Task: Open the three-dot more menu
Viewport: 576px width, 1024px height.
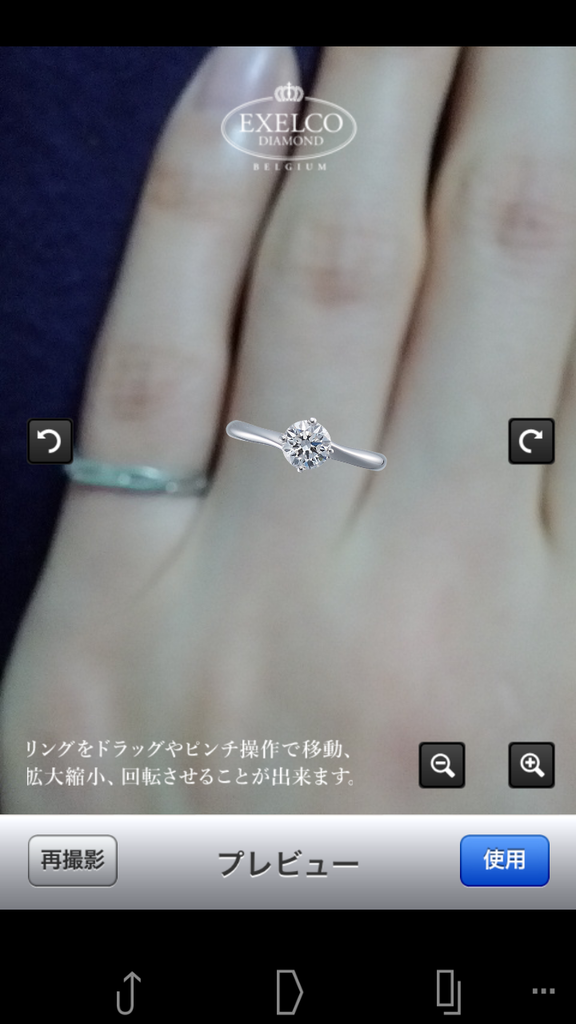Action: tap(543, 991)
